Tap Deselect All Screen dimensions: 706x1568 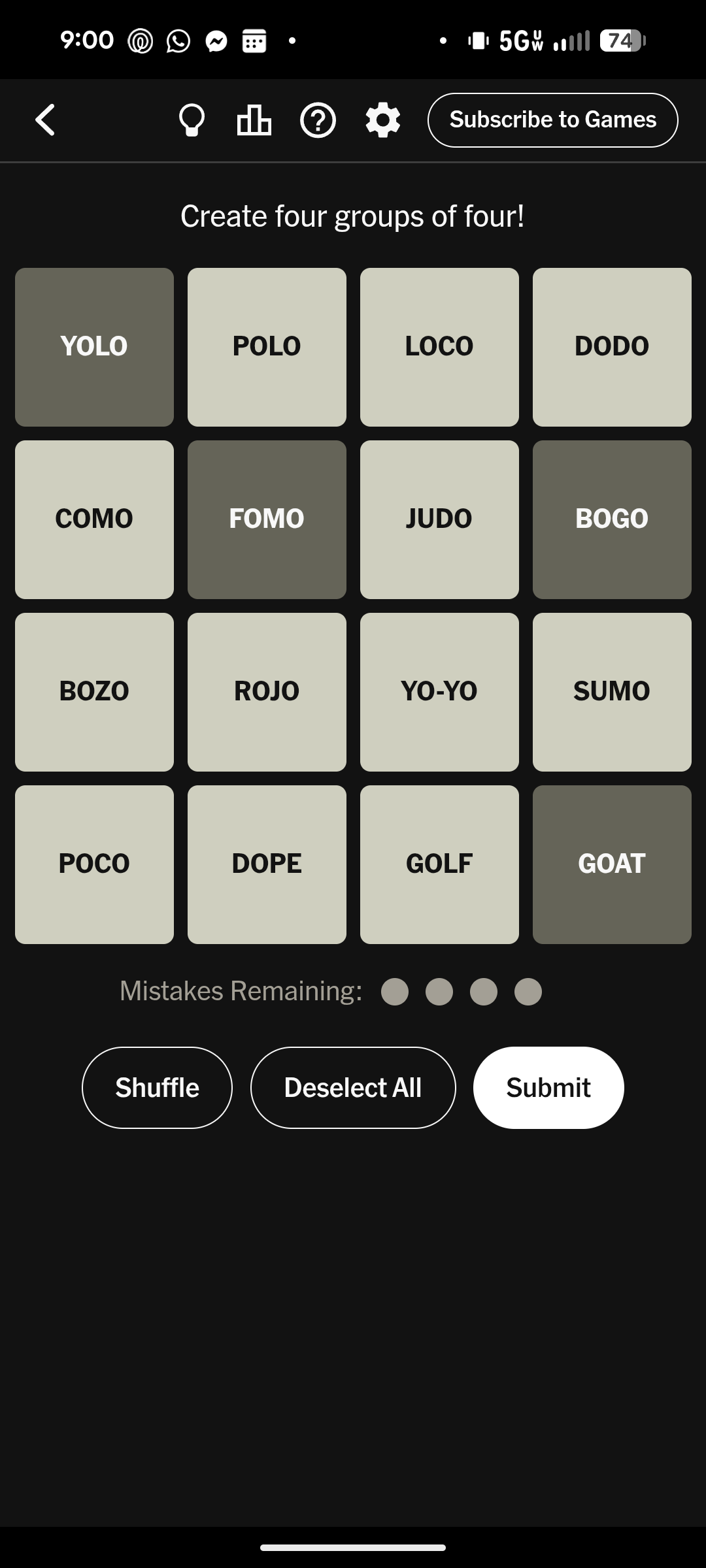[x=353, y=1088]
